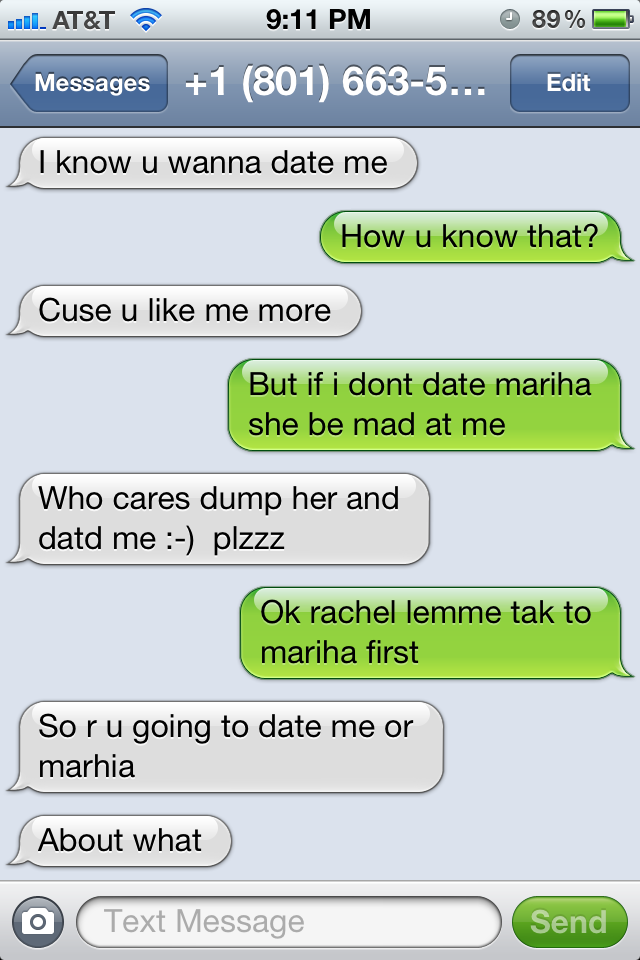The image size is (640, 960).
Task: Tap the Edit button
Action: 568,84
